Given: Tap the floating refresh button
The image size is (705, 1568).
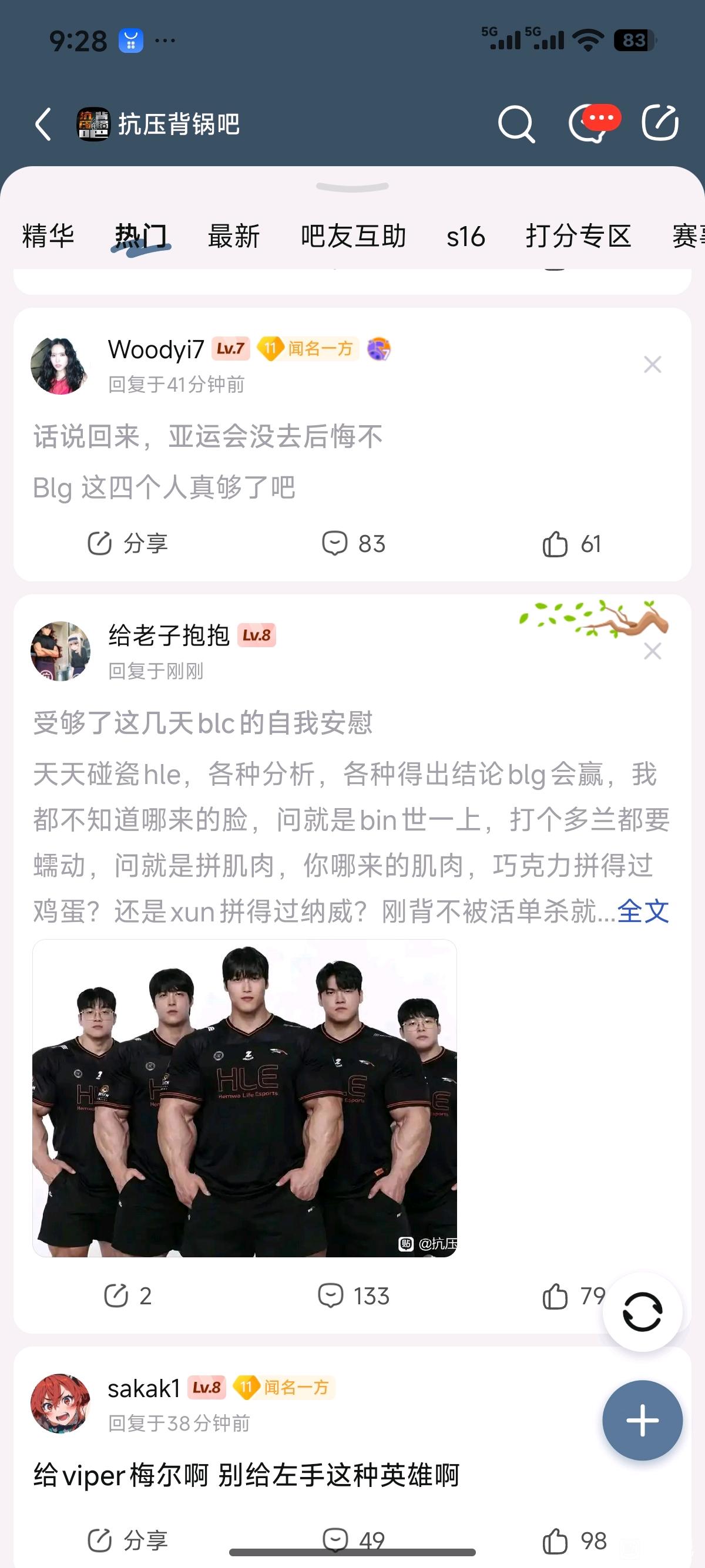Looking at the screenshot, I should (x=642, y=1312).
